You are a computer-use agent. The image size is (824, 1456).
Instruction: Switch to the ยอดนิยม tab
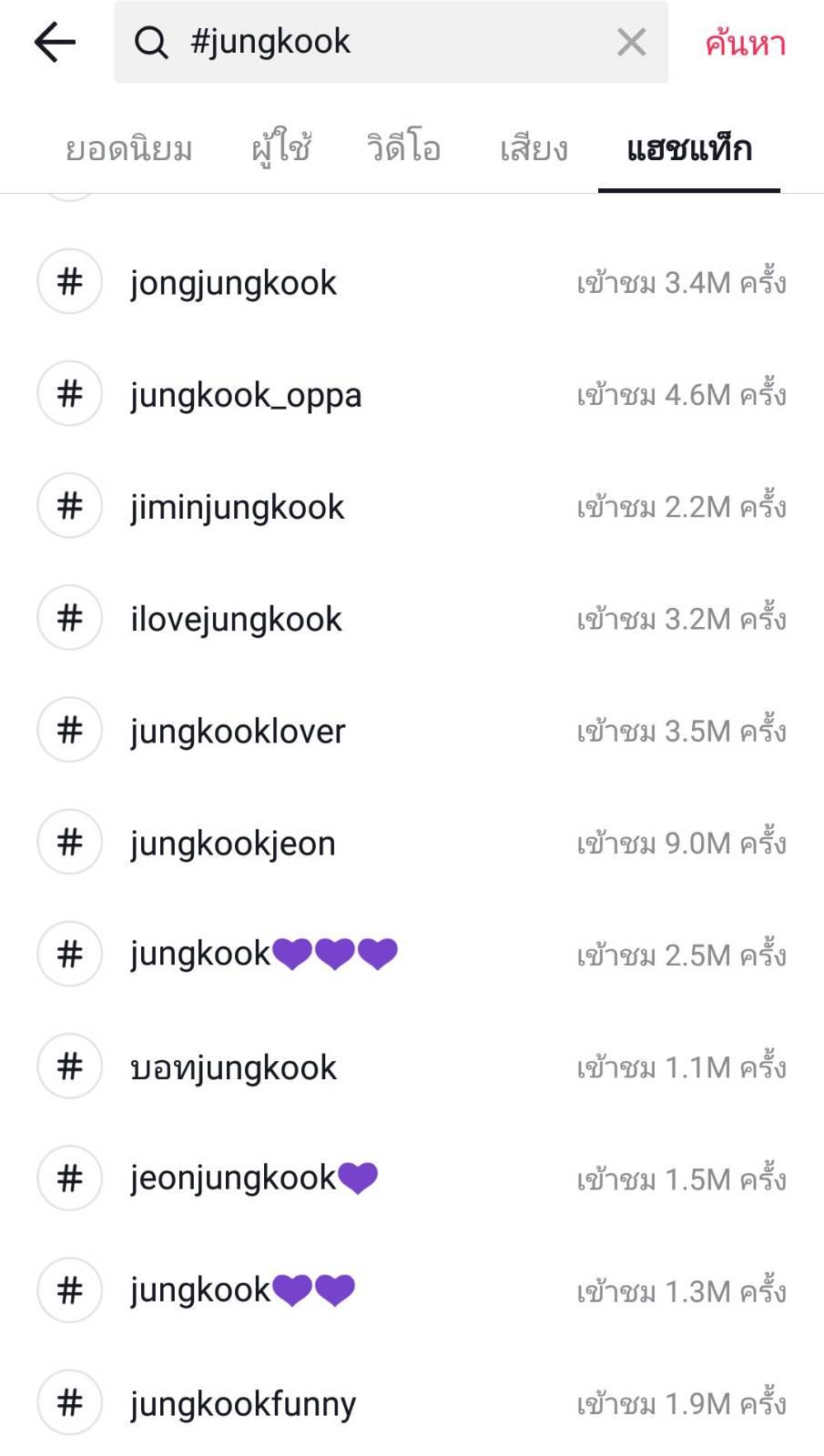click(x=128, y=148)
